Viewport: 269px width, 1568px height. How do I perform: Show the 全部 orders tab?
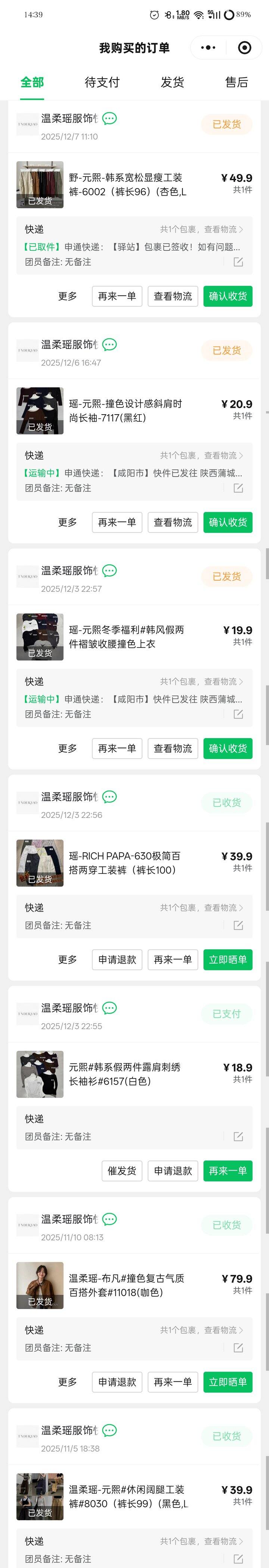pyautogui.click(x=33, y=82)
